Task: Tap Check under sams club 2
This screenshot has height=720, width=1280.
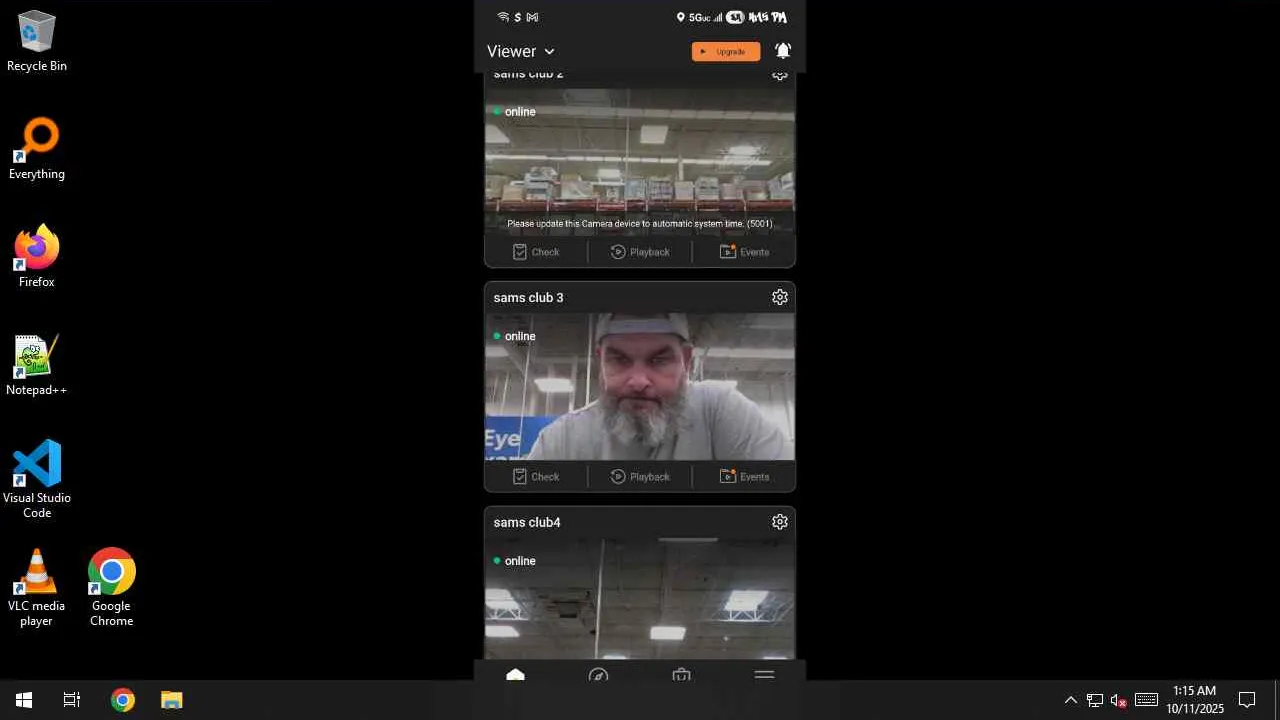Action: (x=536, y=252)
